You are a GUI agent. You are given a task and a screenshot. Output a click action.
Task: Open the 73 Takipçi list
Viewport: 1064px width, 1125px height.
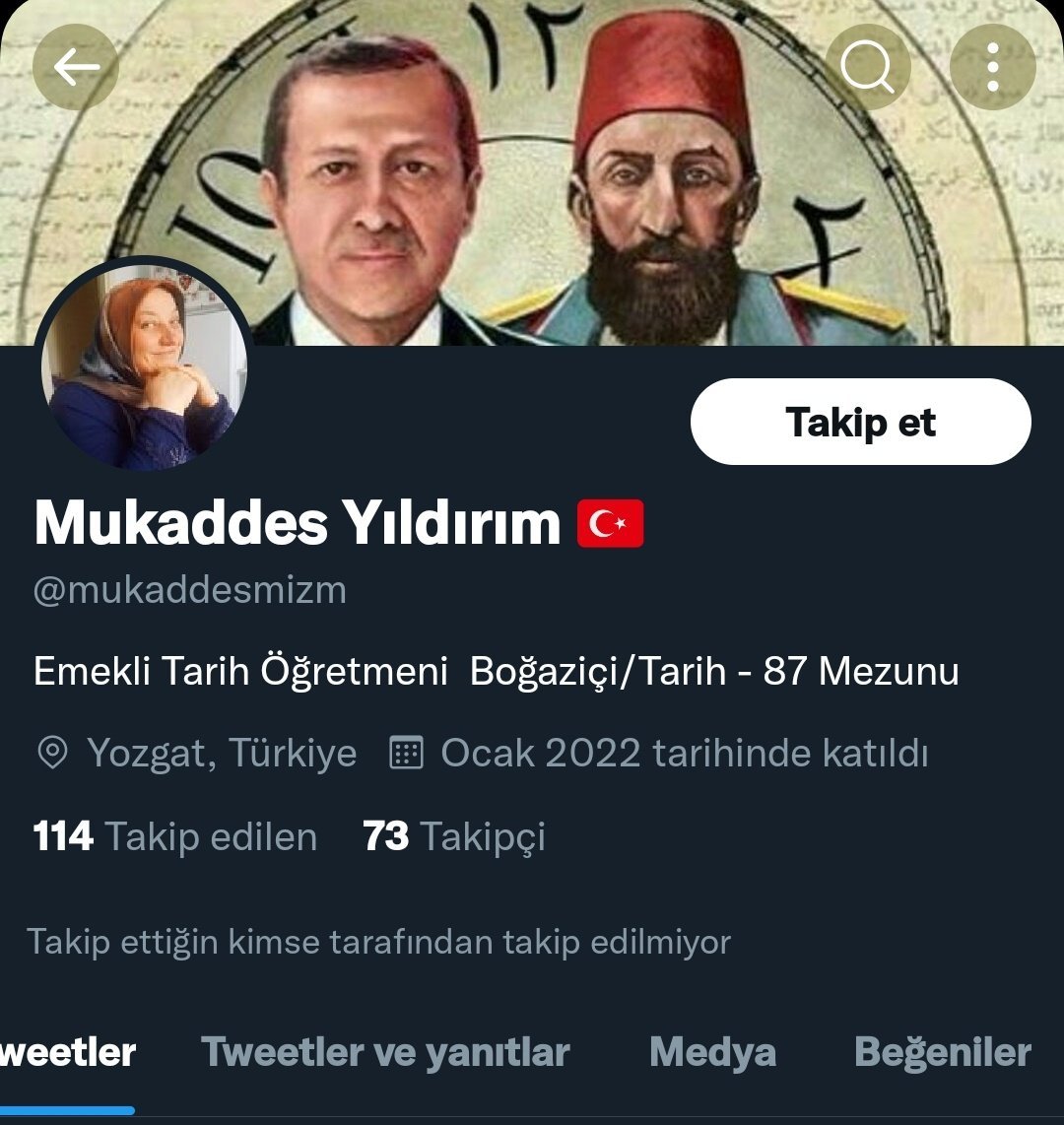click(454, 837)
